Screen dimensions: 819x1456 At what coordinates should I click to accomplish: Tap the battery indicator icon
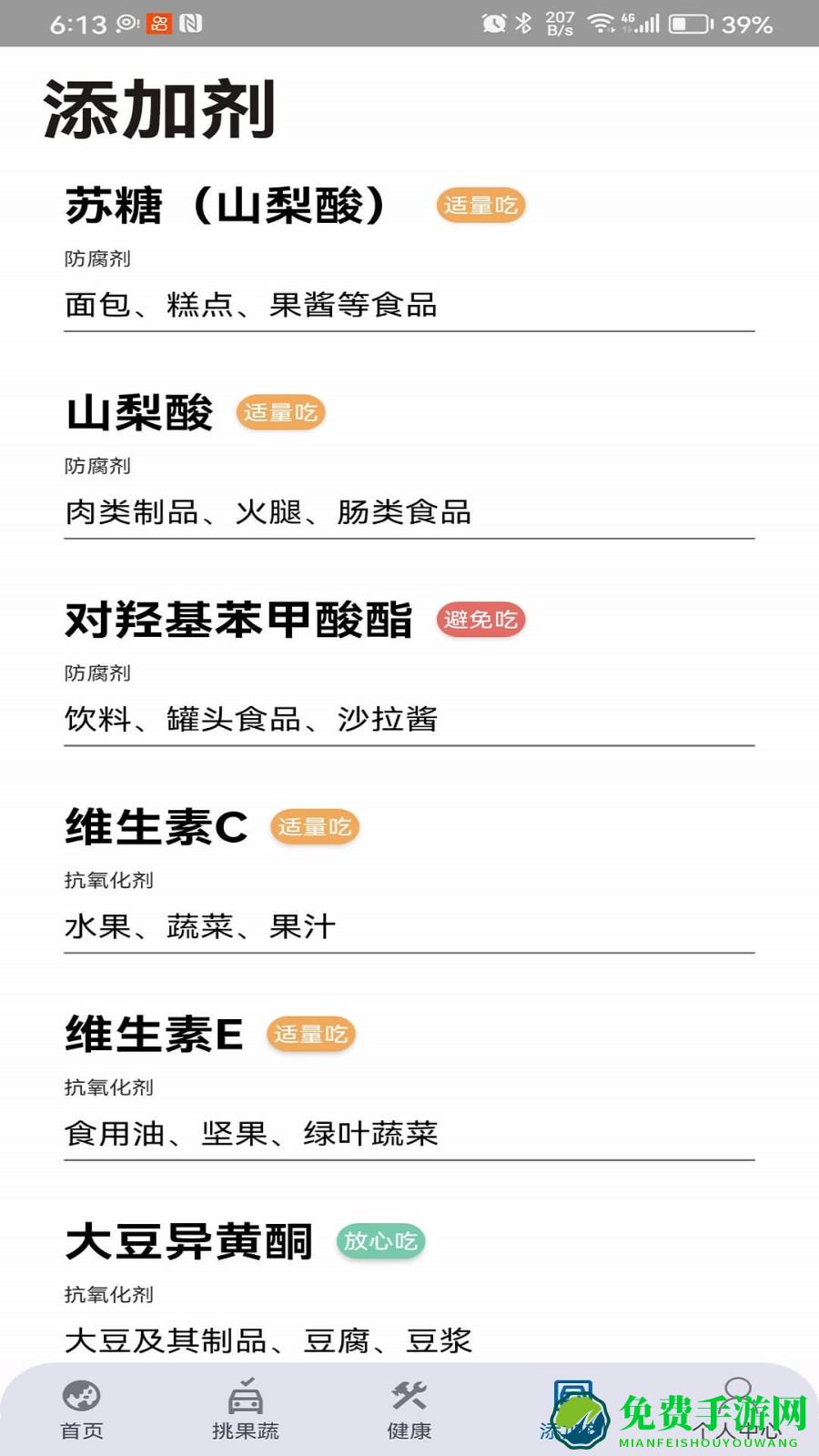pyautogui.click(x=689, y=24)
